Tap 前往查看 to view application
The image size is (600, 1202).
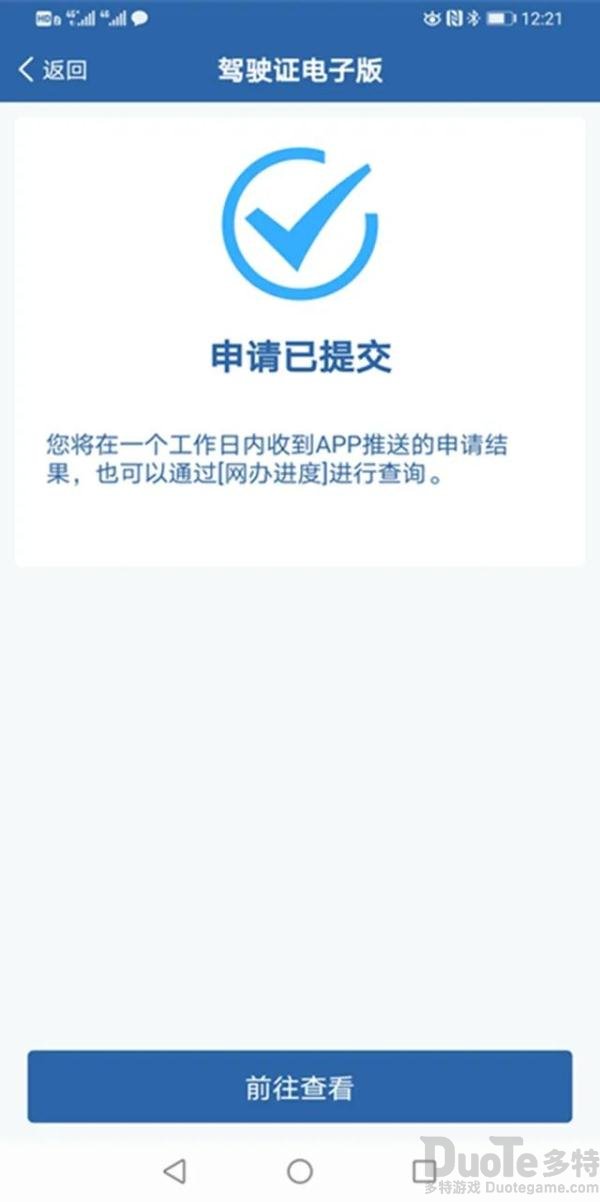click(300, 1087)
